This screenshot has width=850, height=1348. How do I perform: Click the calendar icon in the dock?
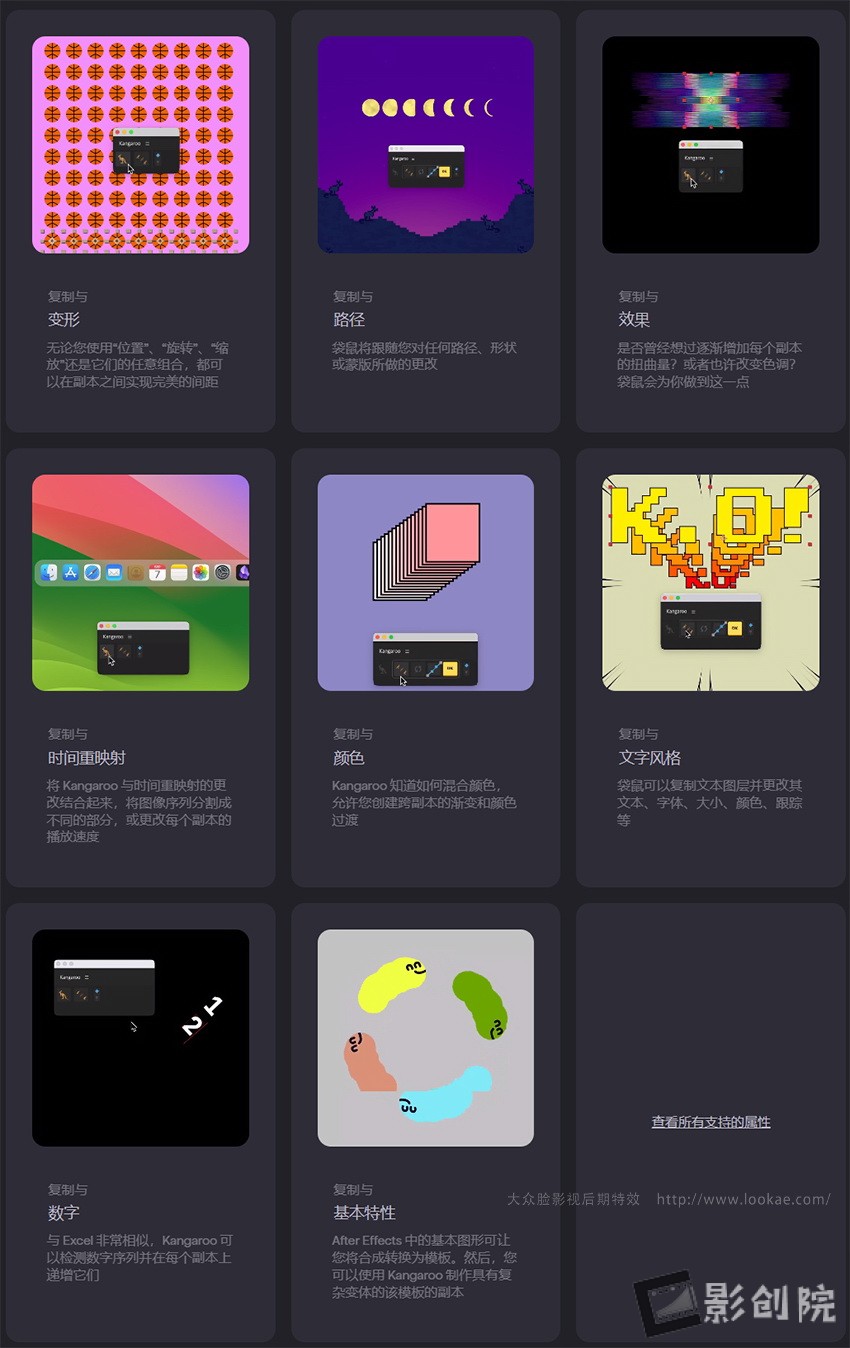[x=159, y=573]
